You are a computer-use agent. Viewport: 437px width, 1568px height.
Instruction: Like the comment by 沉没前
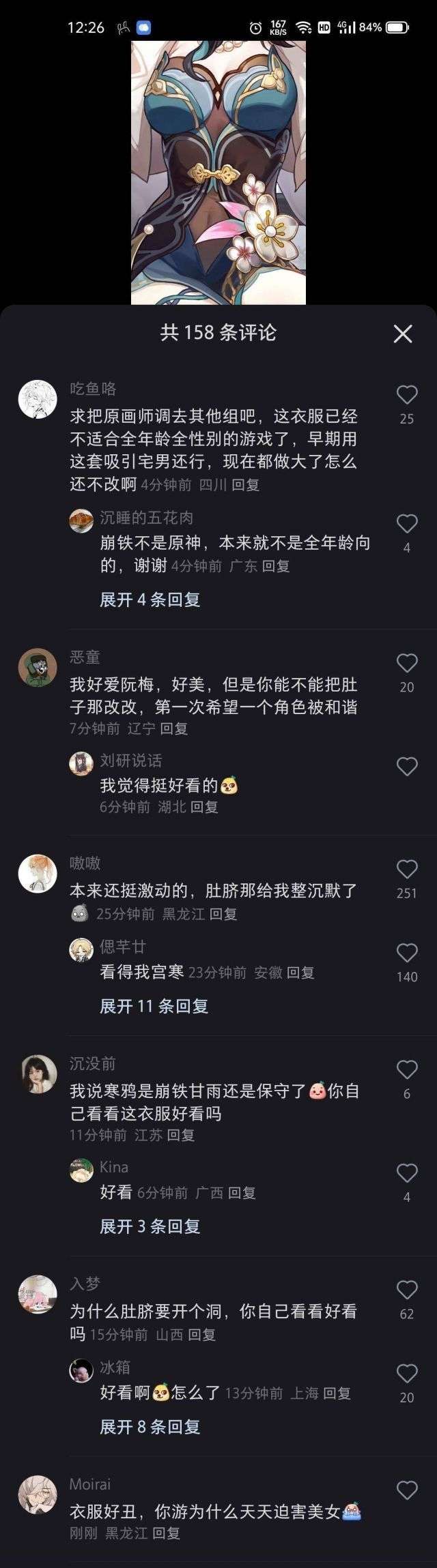pyautogui.click(x=407, y=1069)
